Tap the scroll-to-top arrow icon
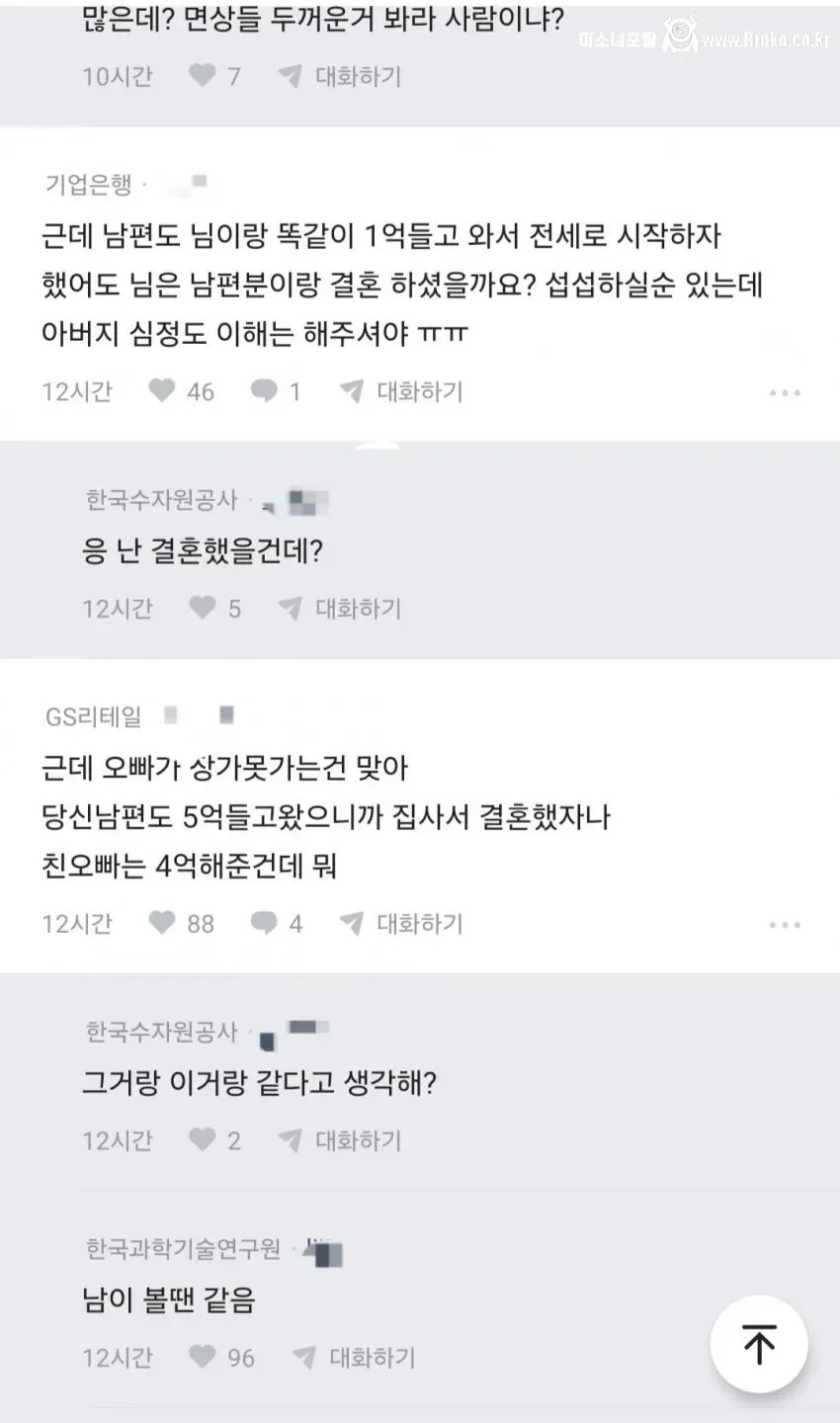 (x=761, y=1344)
